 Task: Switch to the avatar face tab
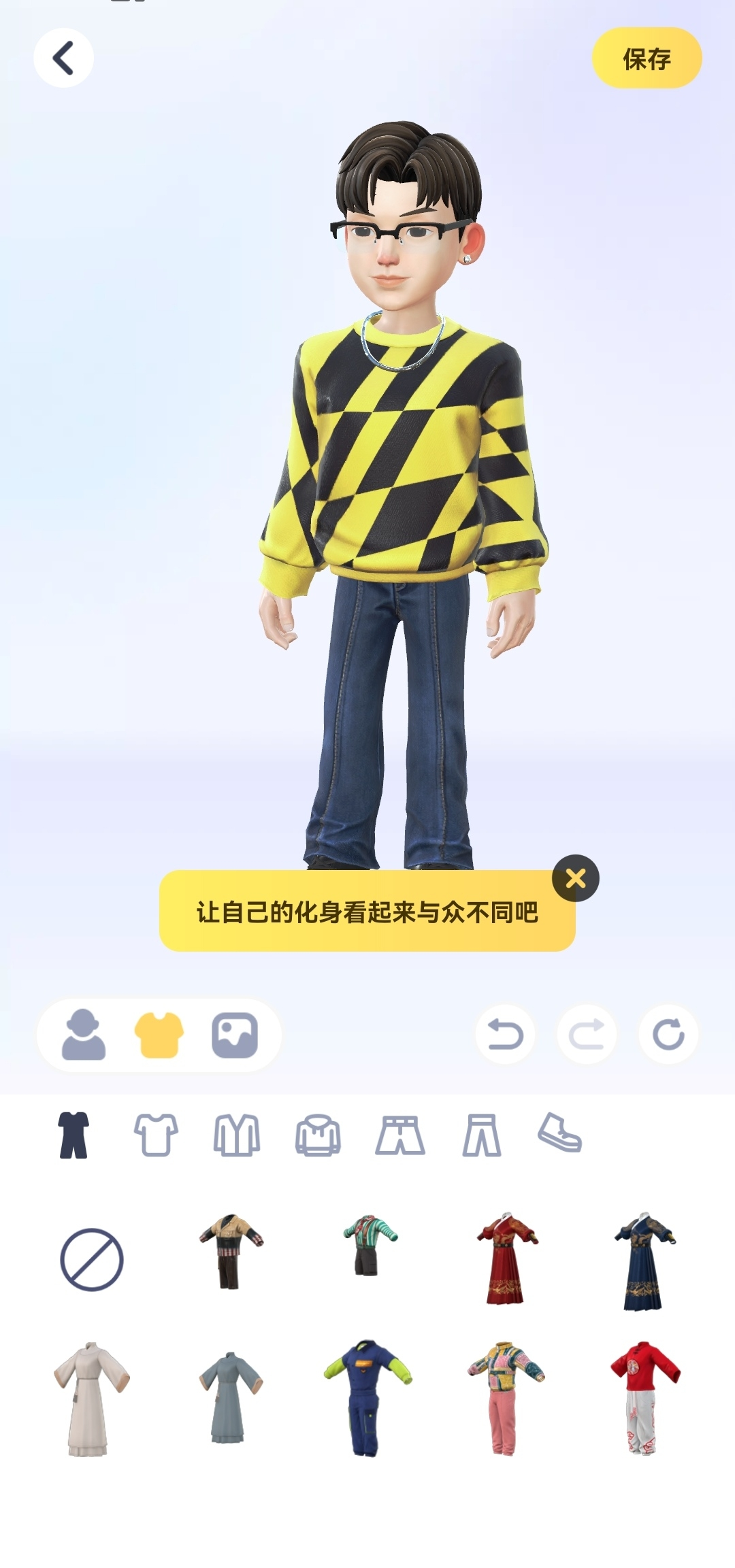click(84, 1035)
